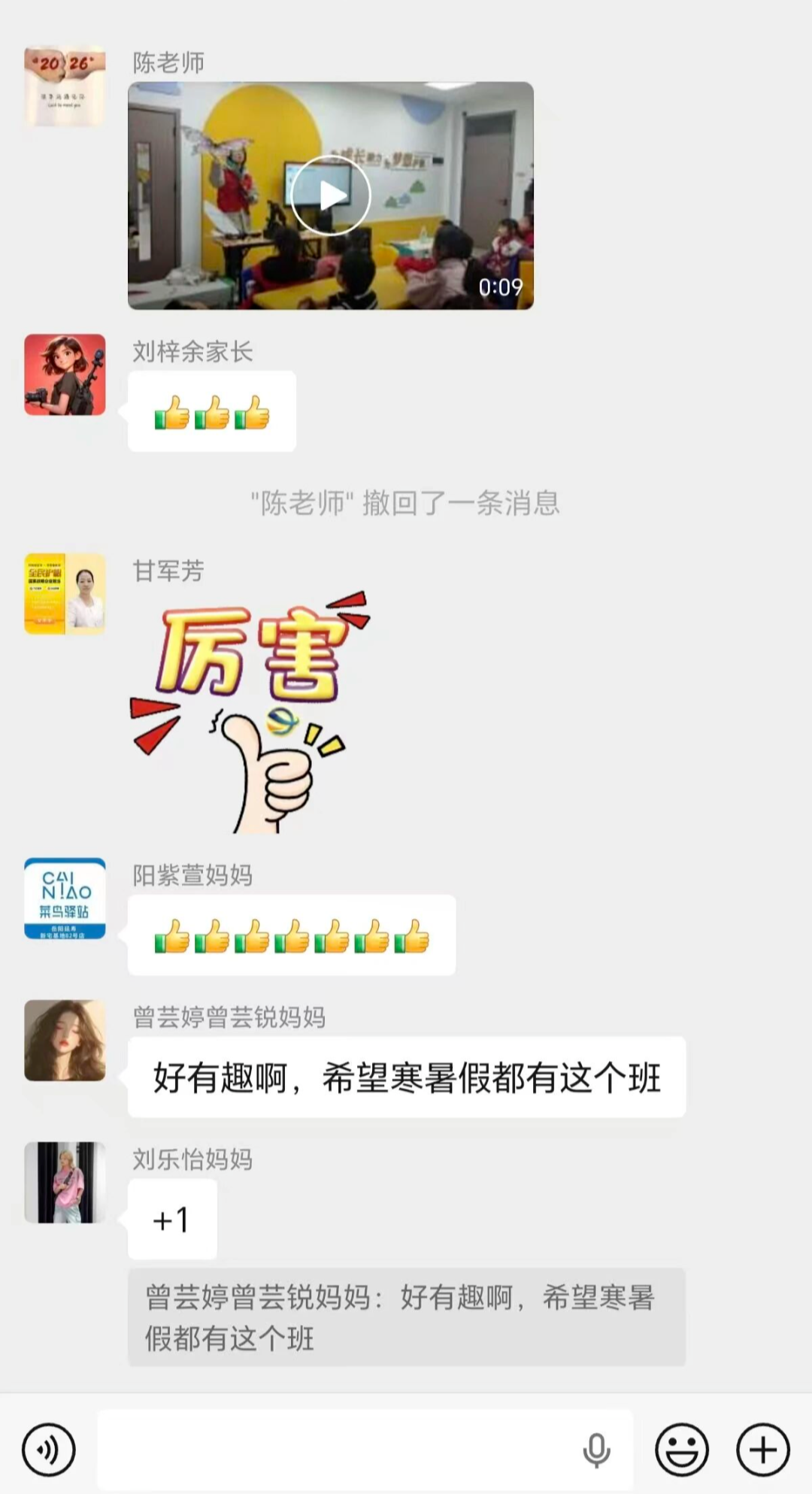Screen dimensions: 812x1494
Task: View 曾芸婷曾芸锐妈妈's profile avatar
Action: coord(65,1040)
